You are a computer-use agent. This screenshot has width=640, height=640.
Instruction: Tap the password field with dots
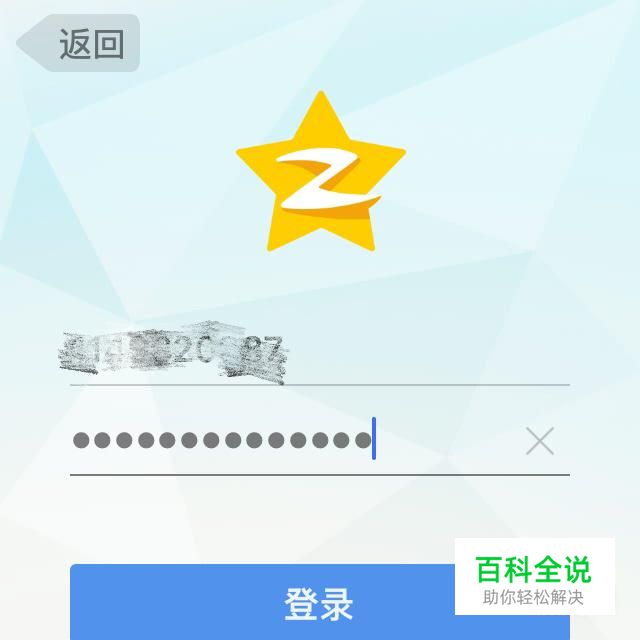click(280, 441)
